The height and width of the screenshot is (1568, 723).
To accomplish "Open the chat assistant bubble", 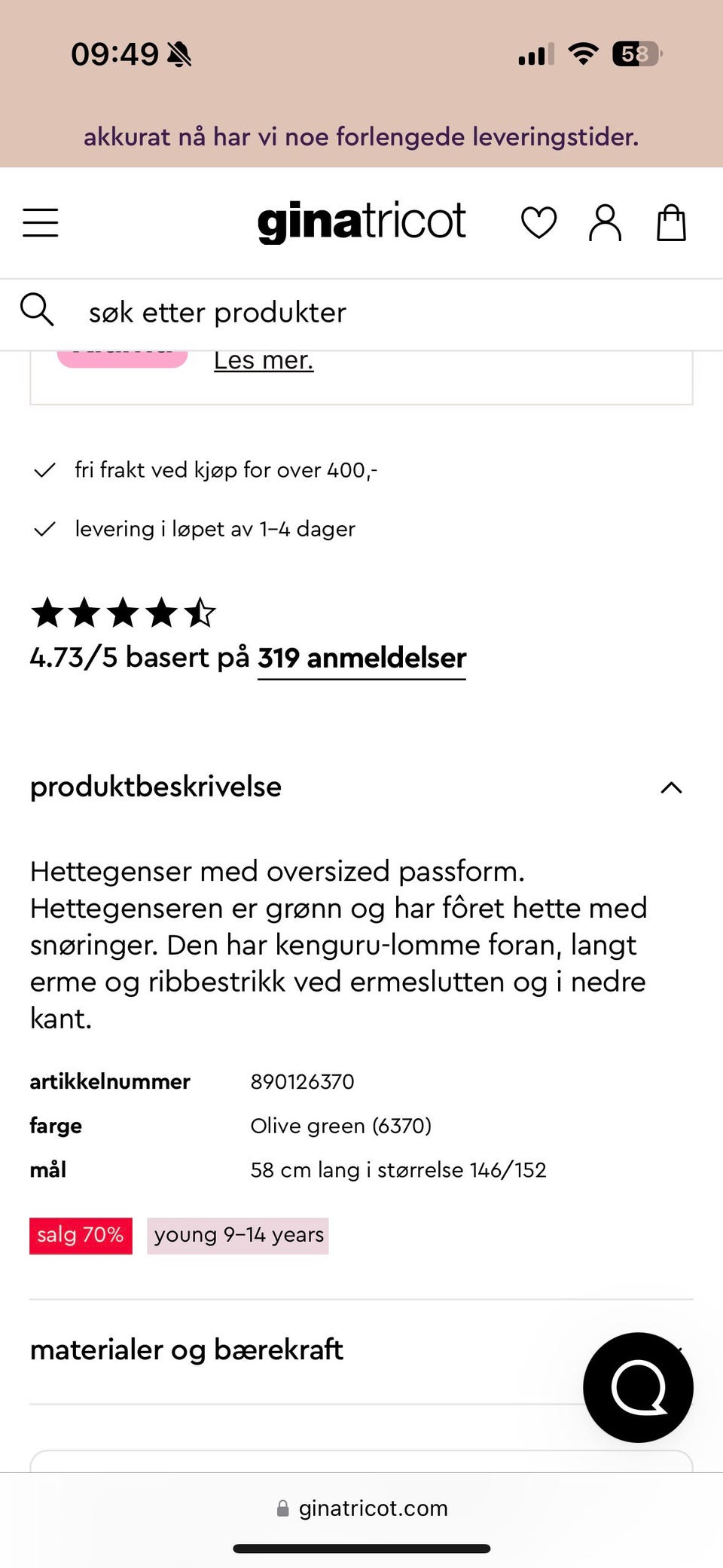I will [637, 1389].
